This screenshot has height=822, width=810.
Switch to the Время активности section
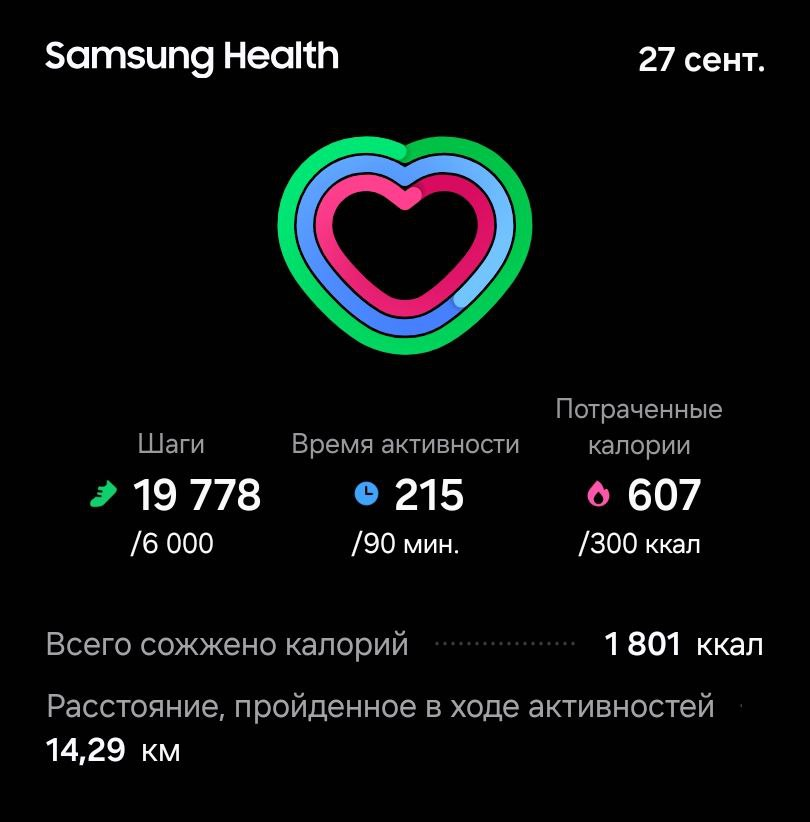(404, 444)
